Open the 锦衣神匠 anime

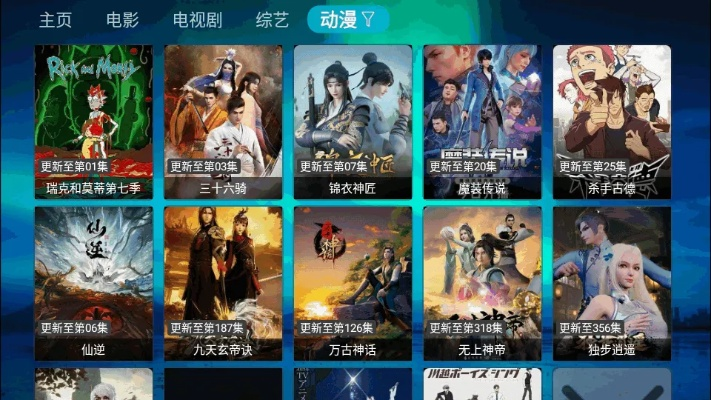point(353,121)
